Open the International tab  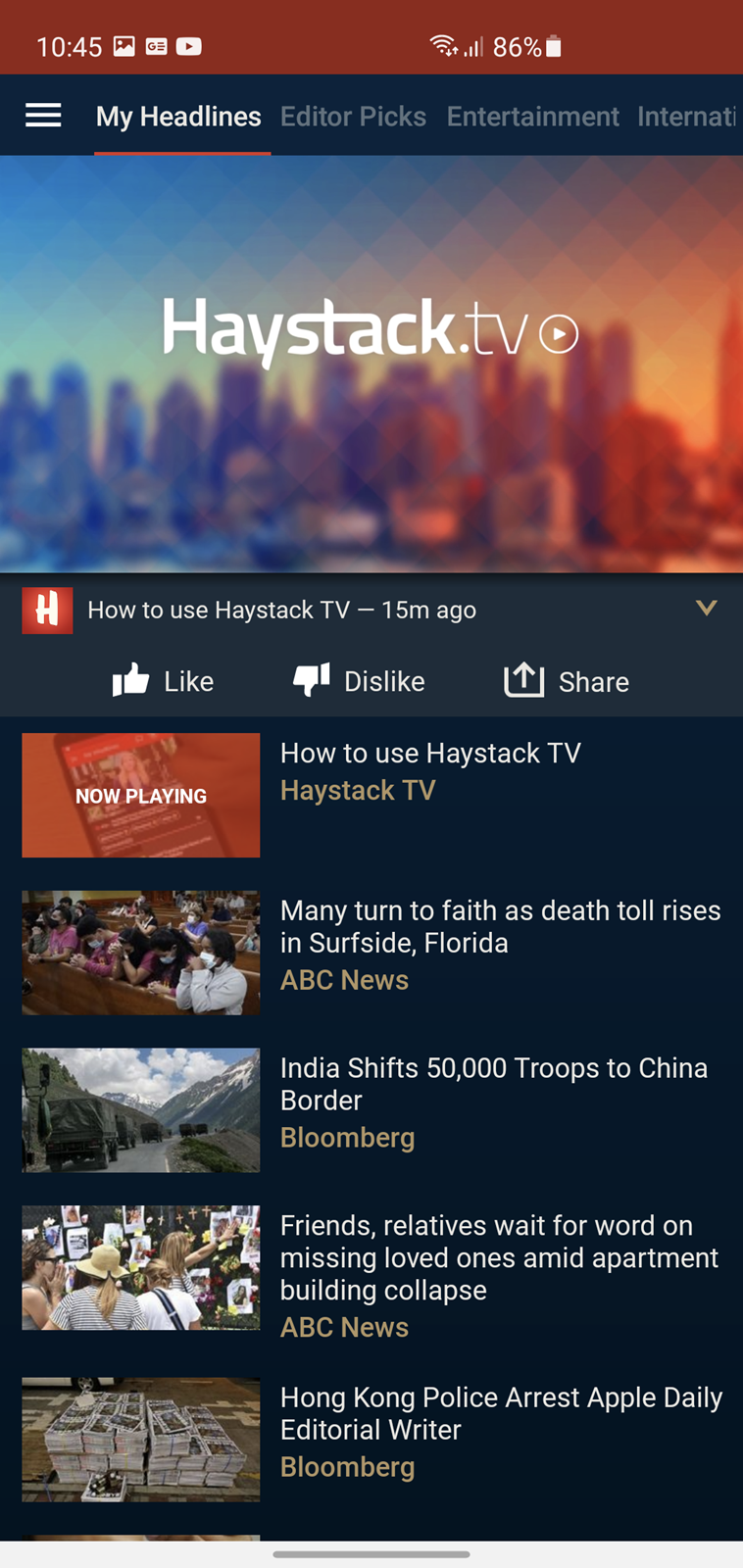pos(687,117)
